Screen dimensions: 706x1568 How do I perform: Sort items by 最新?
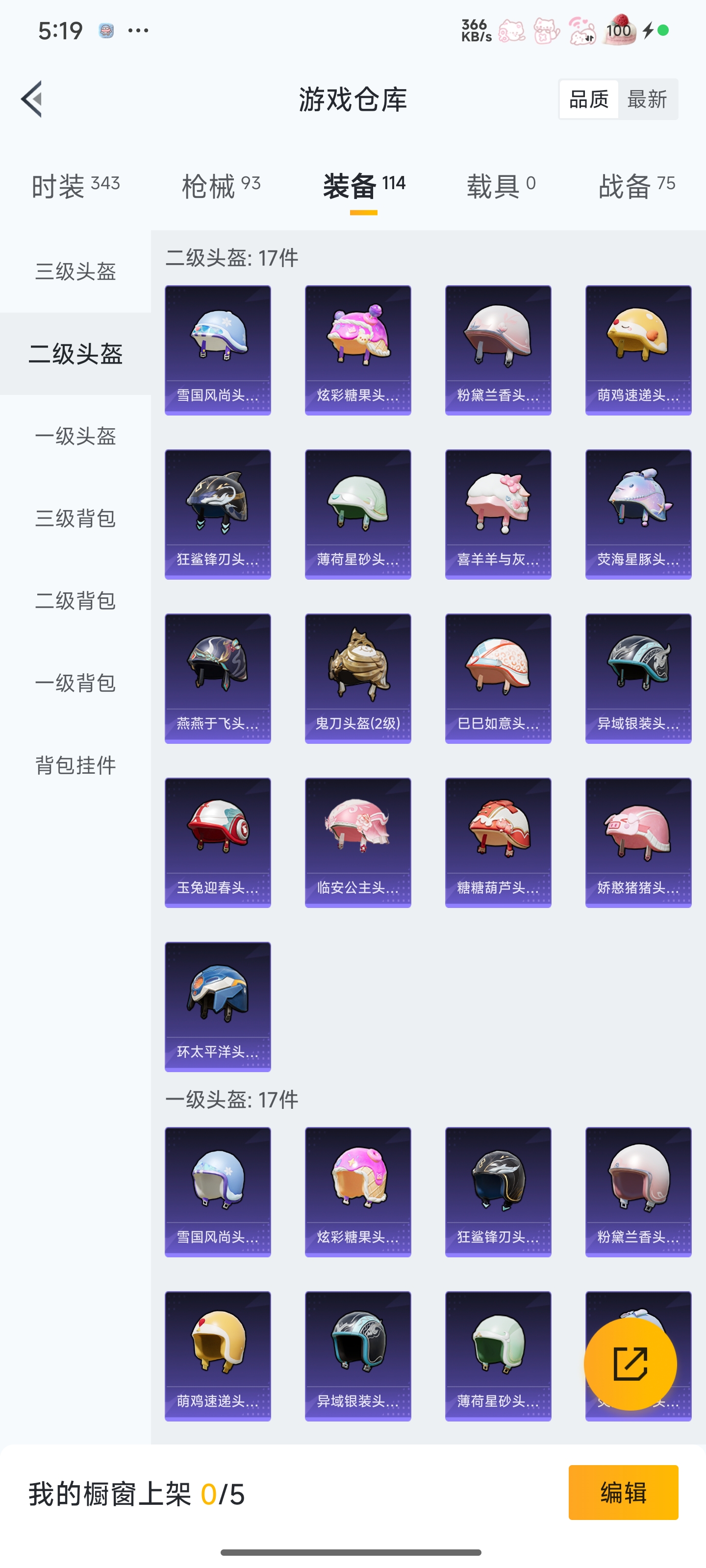(647, 99)
